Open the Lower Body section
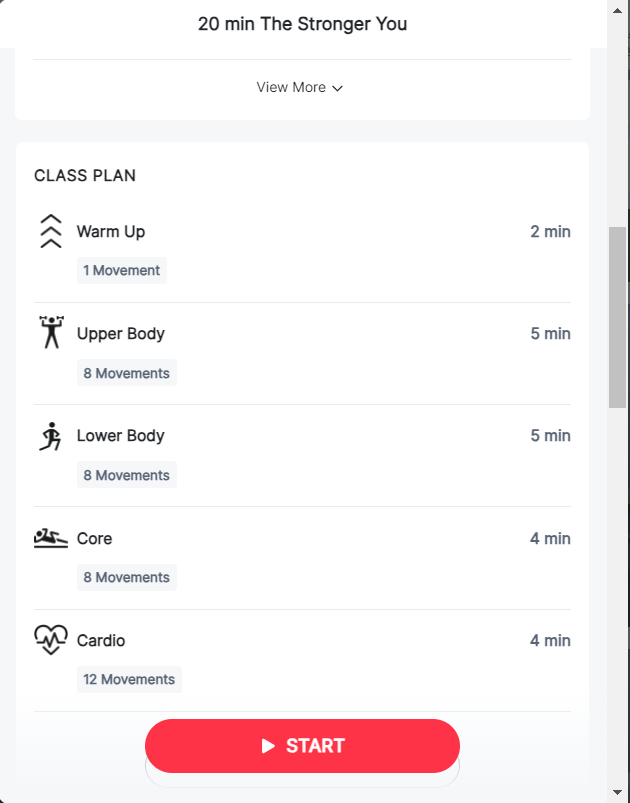630x803 pixels. [x=121, y=436]
